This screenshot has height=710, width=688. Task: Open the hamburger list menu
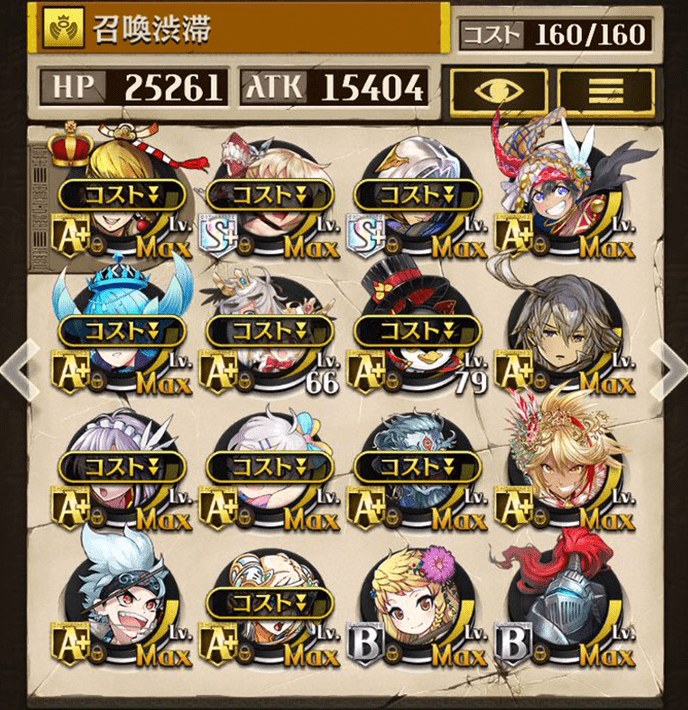(x=605, y=92)
